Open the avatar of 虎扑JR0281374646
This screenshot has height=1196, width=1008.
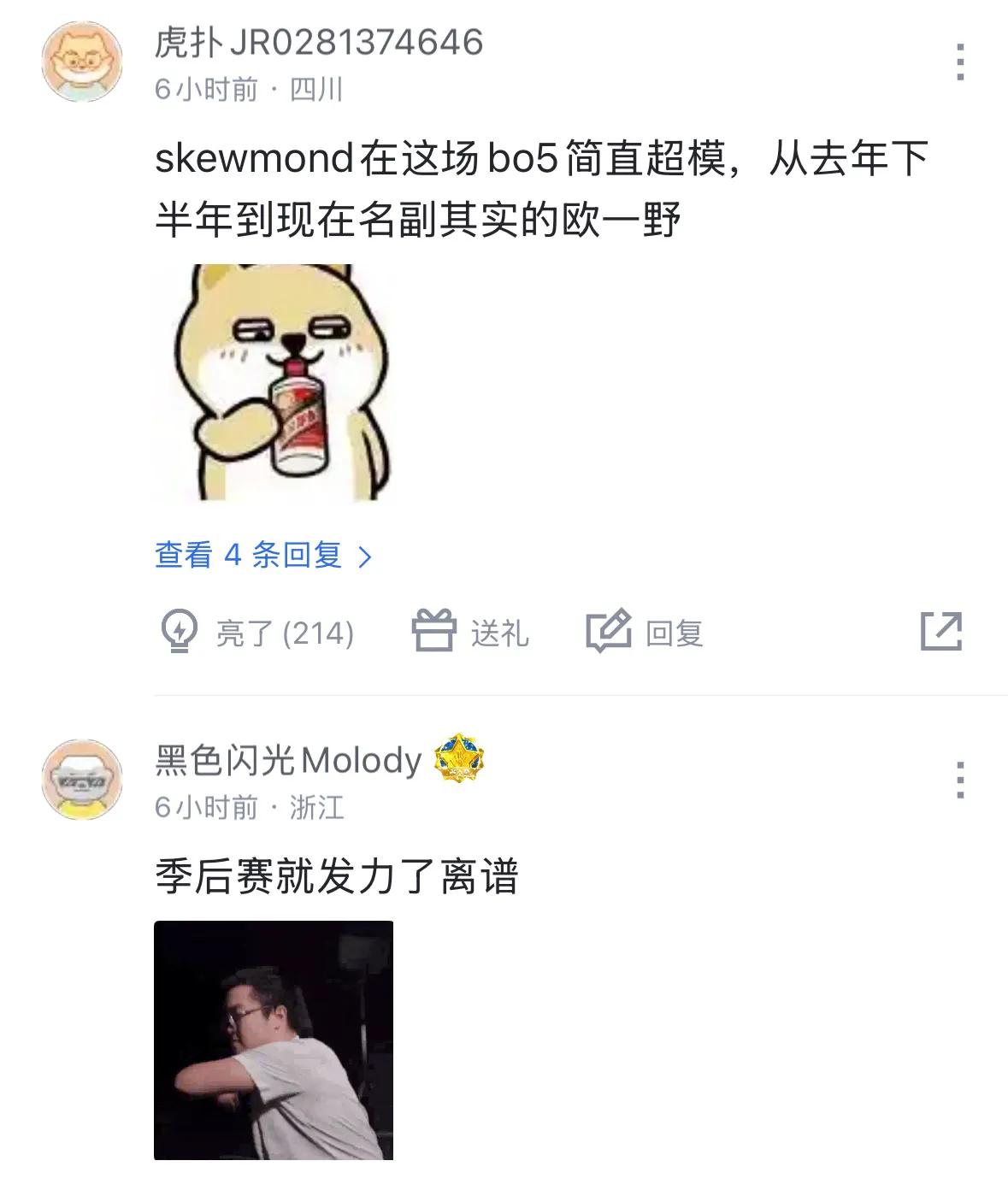pyautogui.click(x=82, y=62)
